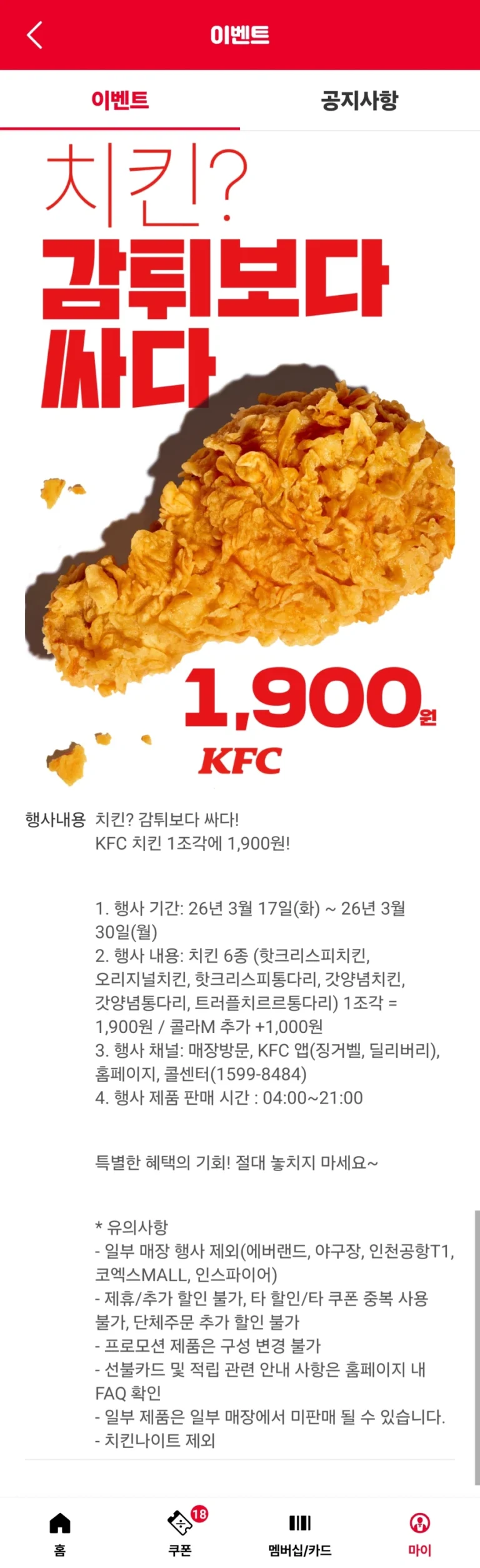Select the 이벤트 tab
Screen dimensions: 480x1568
pos(120,100)
